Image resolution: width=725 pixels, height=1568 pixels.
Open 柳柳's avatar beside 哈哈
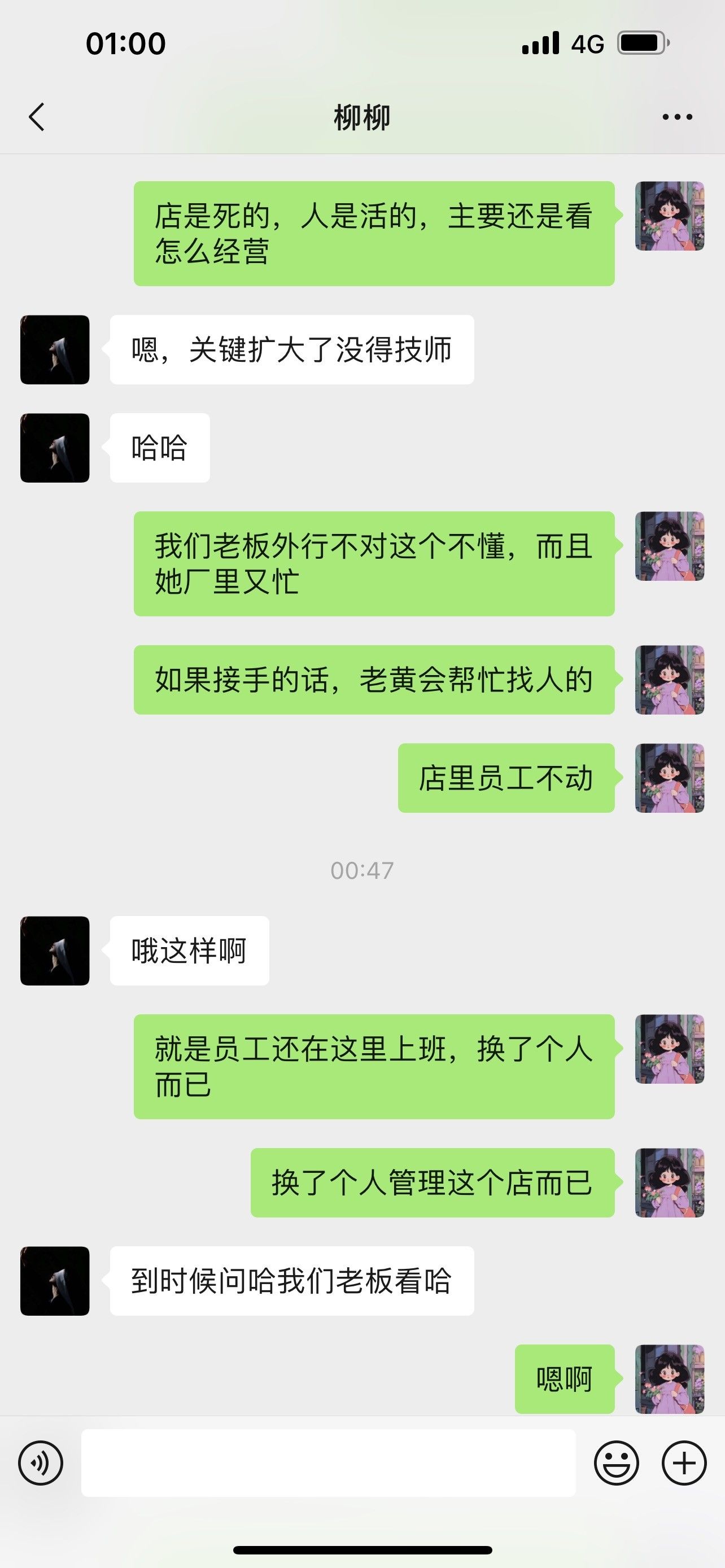point(55,448)
